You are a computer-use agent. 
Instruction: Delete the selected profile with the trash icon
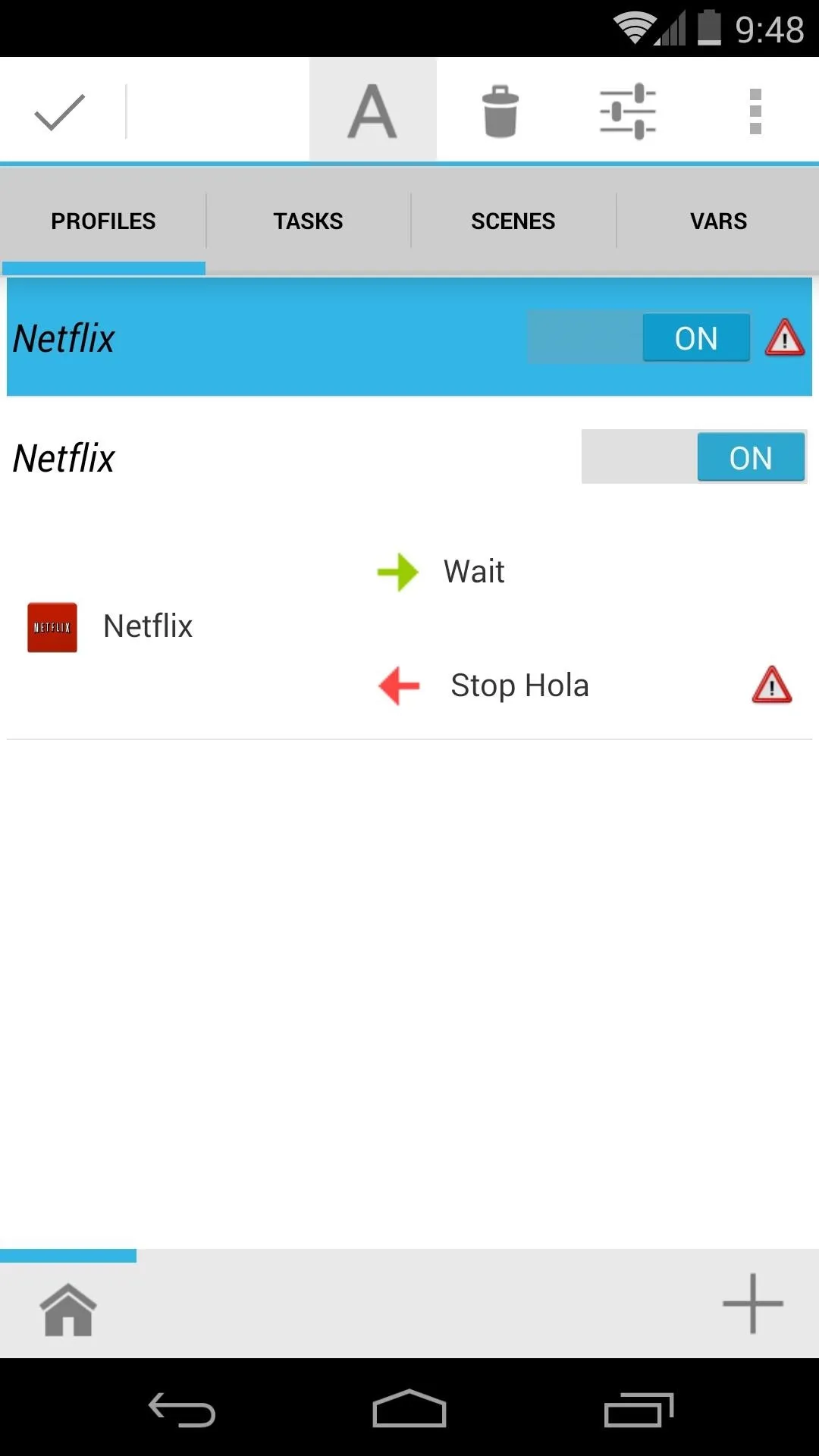tap(500, 111)
